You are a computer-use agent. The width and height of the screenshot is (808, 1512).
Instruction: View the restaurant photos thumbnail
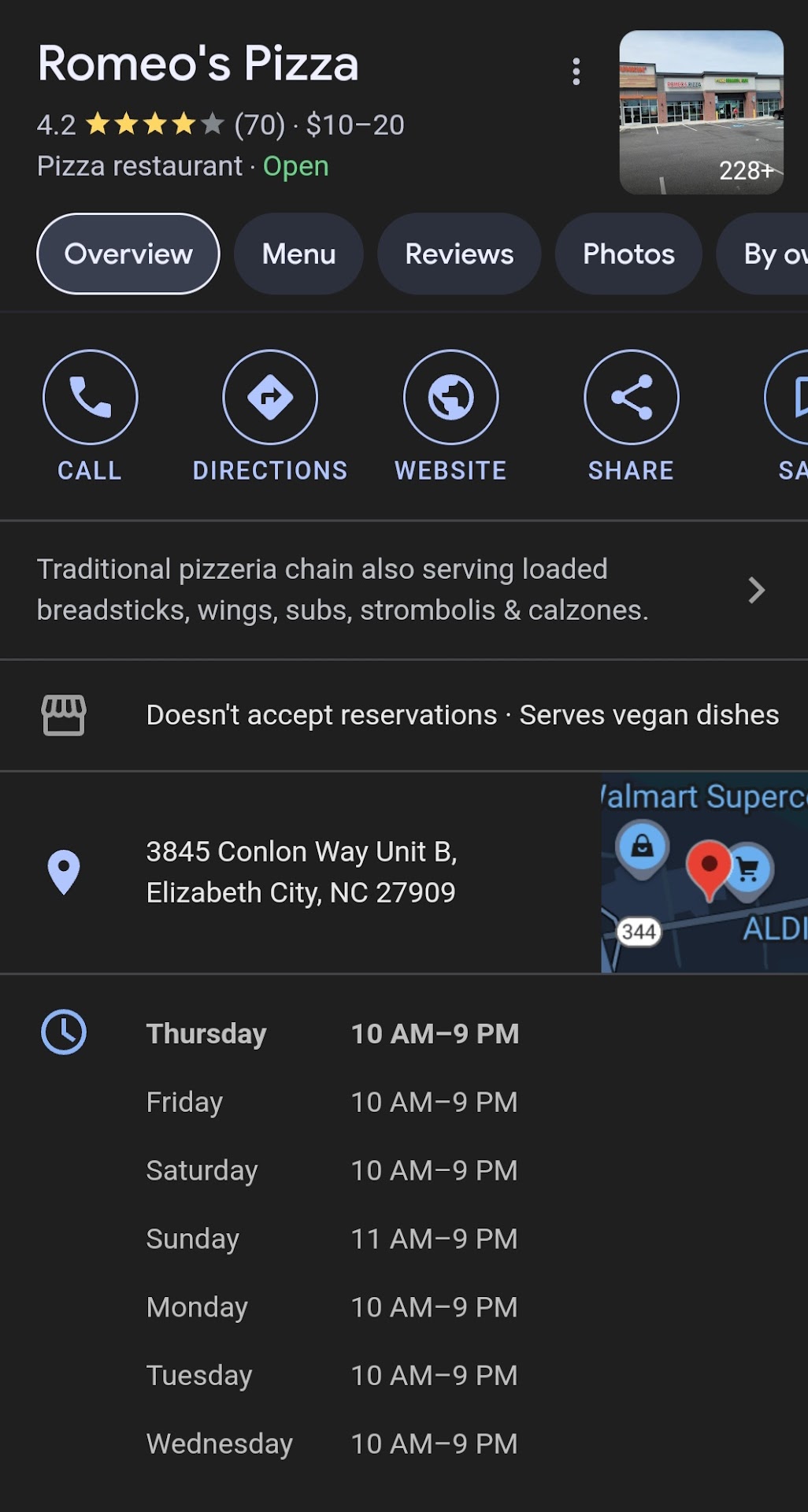coord(701,112)
